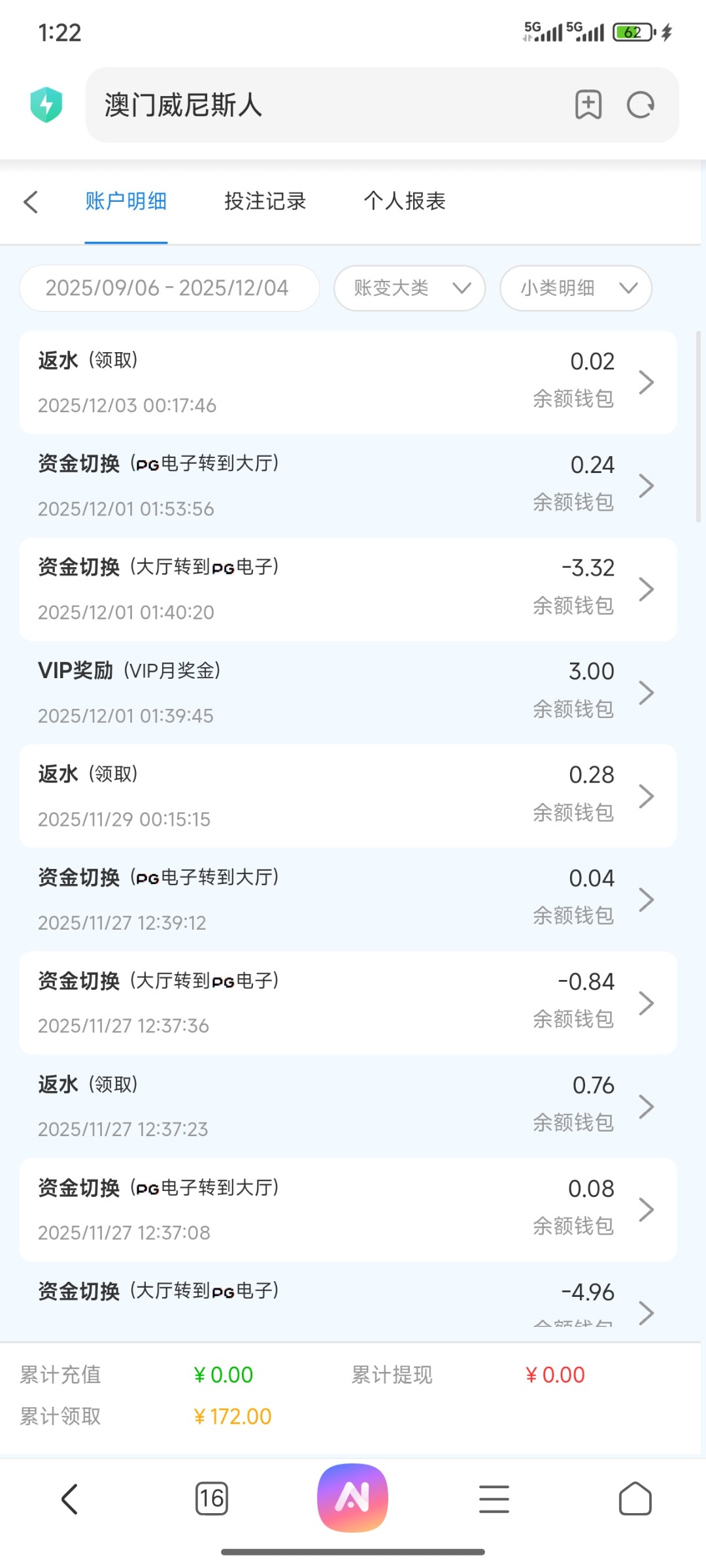Switch to the 个人报表 tab
706x1568 pixels.
[405, 201]
